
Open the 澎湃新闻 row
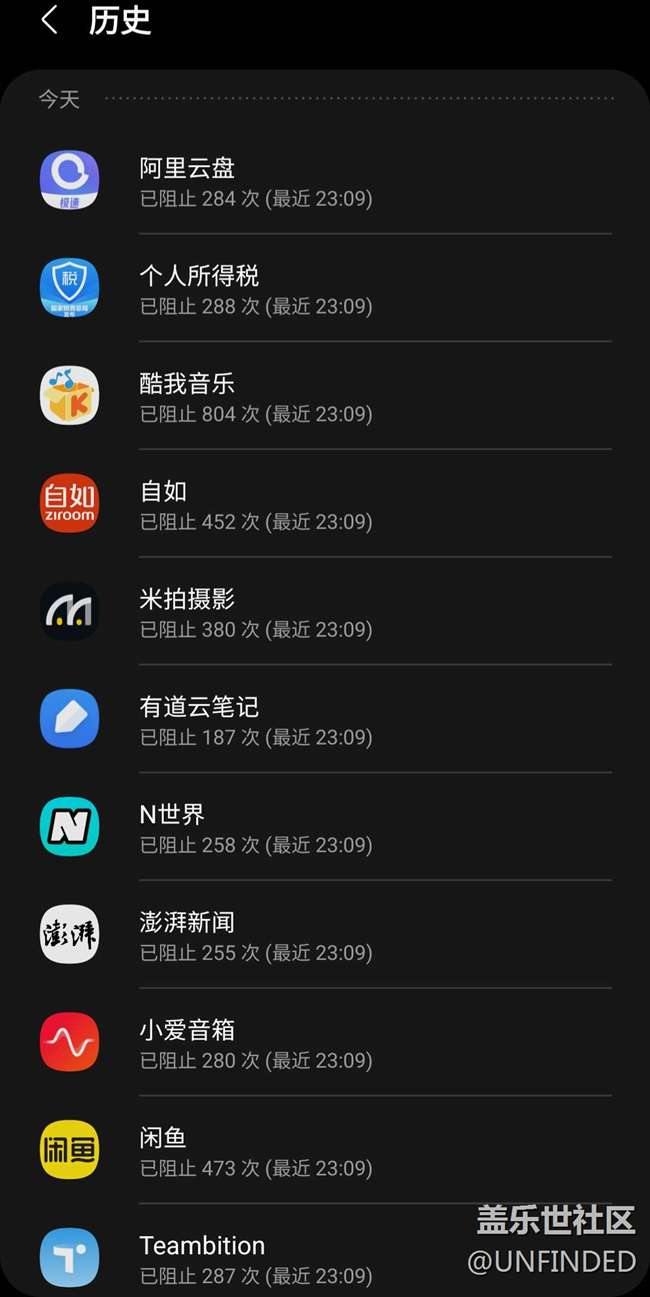[325, 935]
